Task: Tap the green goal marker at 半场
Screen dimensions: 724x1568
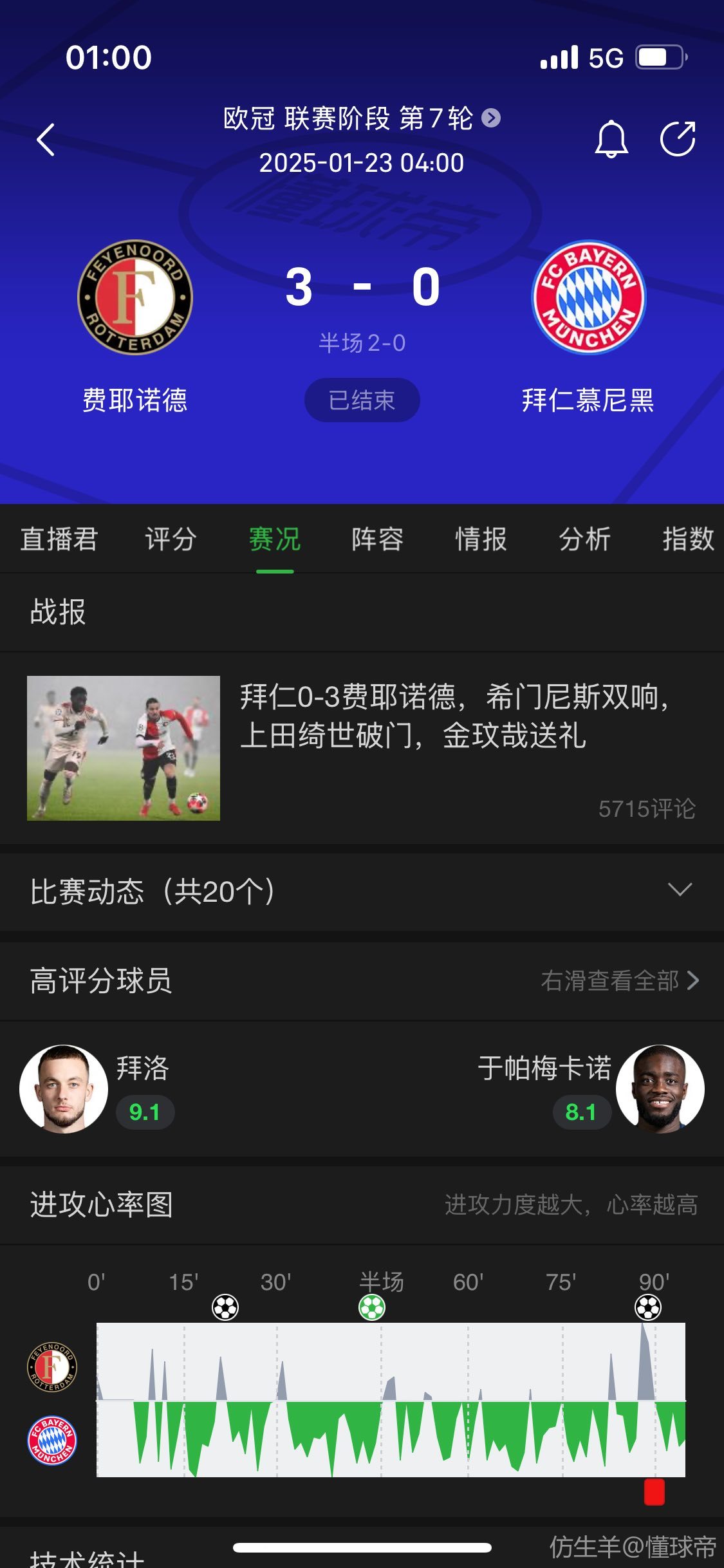Action: coord(372,1307)
